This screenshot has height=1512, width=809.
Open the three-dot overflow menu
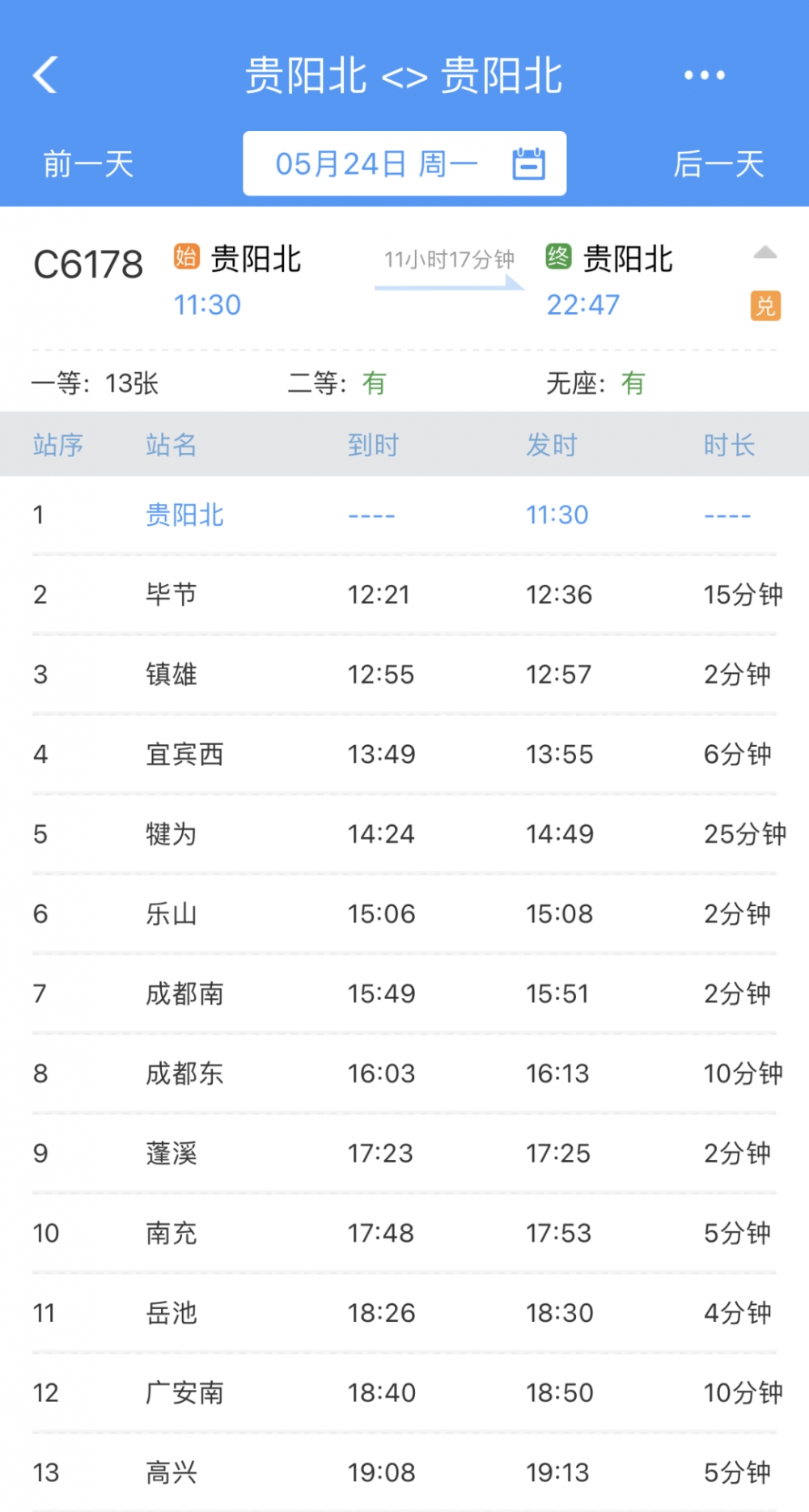704,75
